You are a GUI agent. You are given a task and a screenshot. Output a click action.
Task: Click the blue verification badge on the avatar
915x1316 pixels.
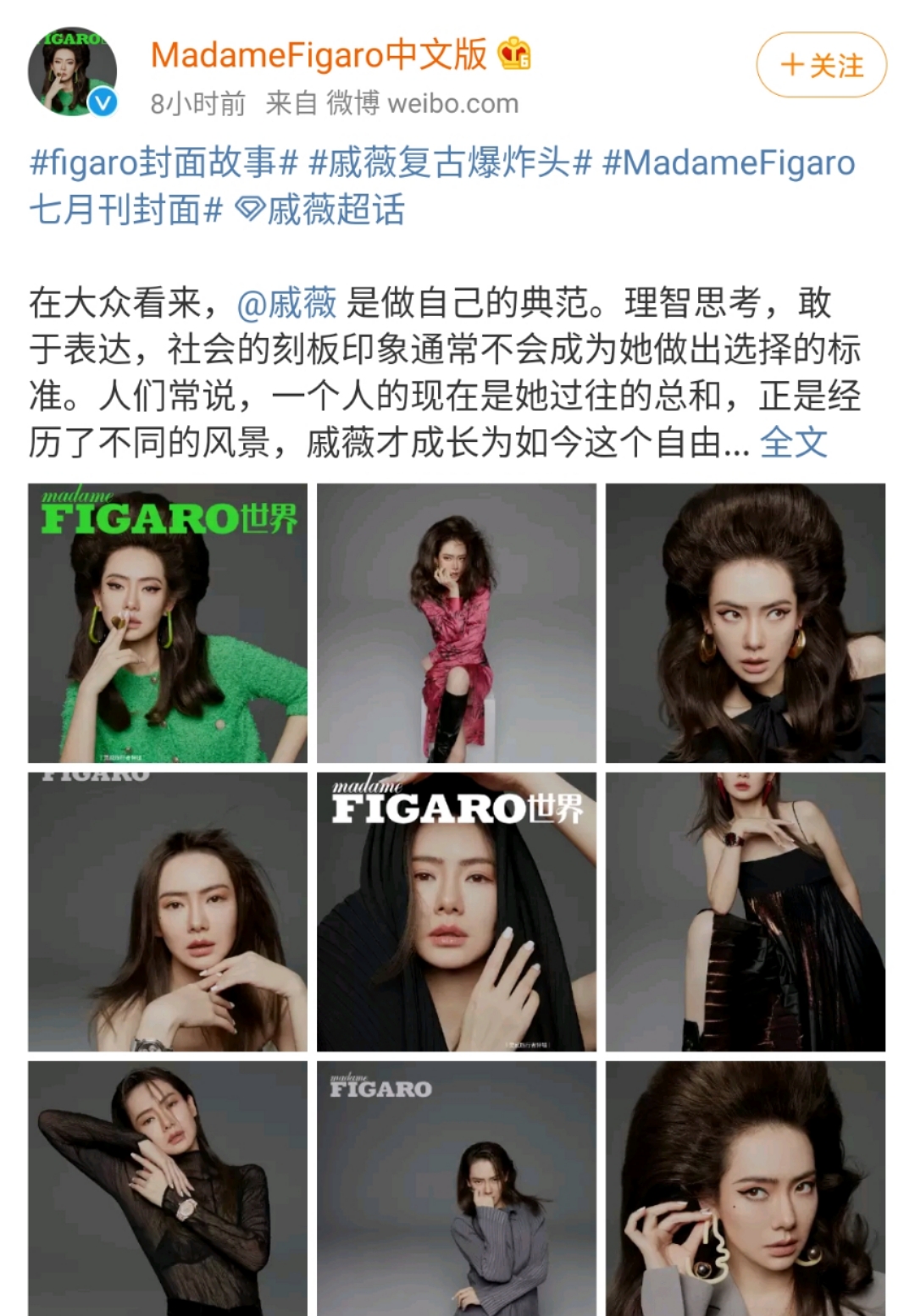104,102
